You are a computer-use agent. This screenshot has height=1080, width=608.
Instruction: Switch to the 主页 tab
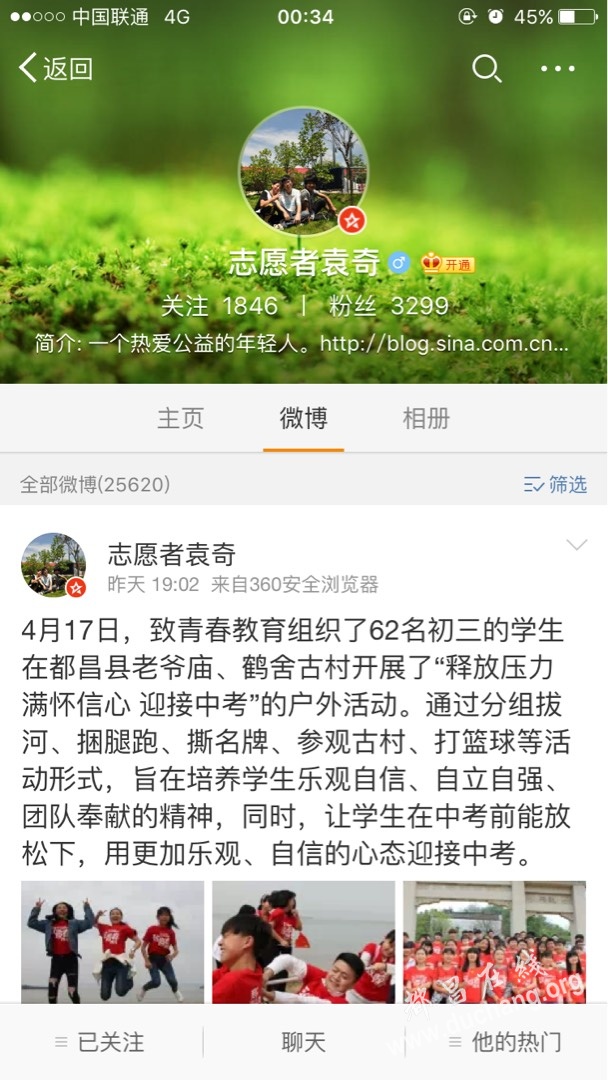tap(180, 418)
